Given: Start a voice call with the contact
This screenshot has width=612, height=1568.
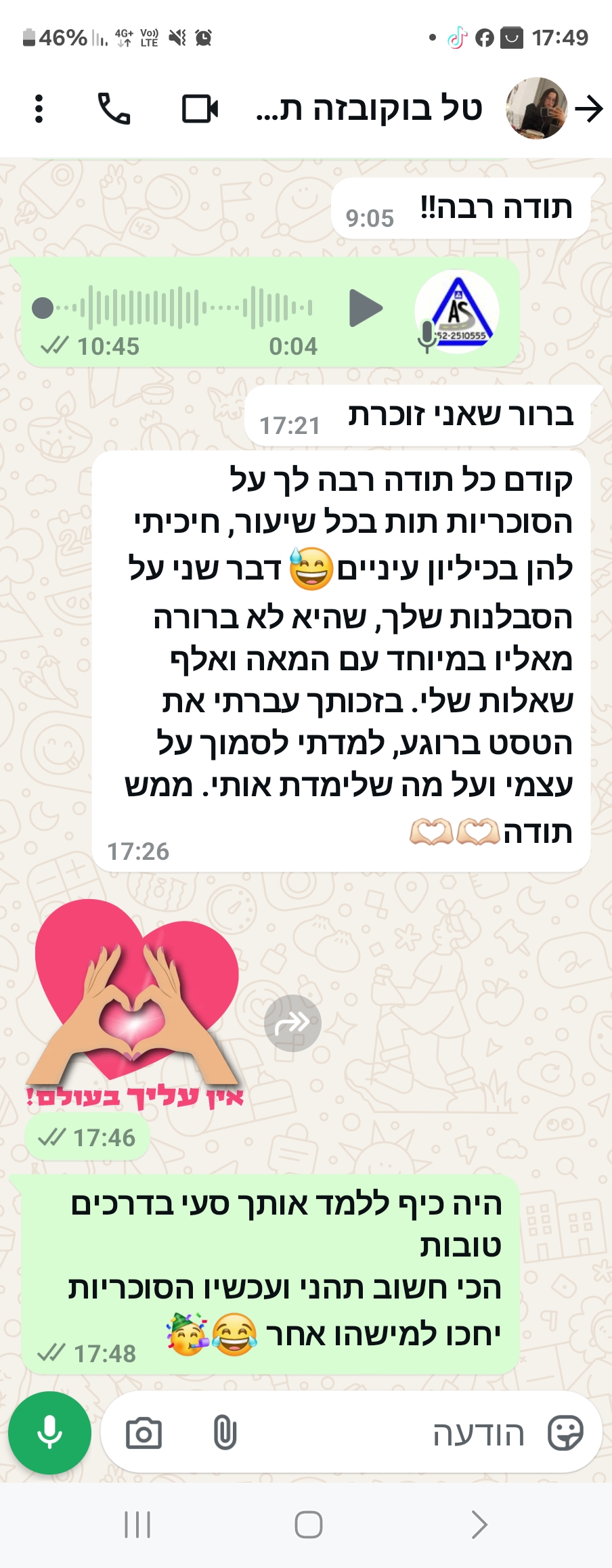Looking at the screenshot, I should click(x=114, y=108).
